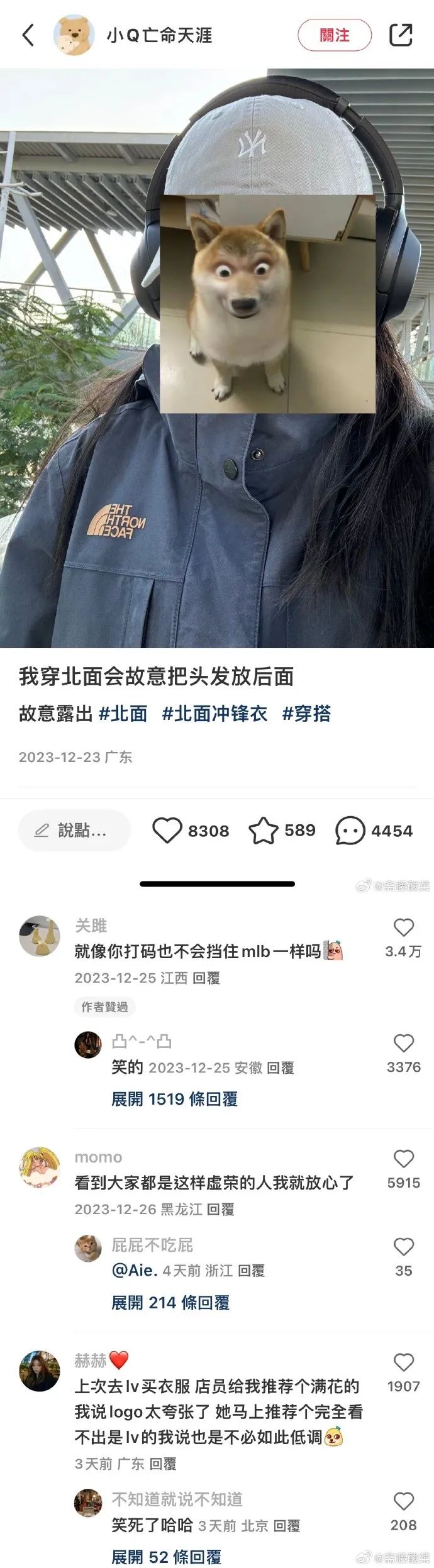This screenshot has height=1568, width=434.
Task: Follow the author with the 關注 button
Action: click(x=334, y=35)
